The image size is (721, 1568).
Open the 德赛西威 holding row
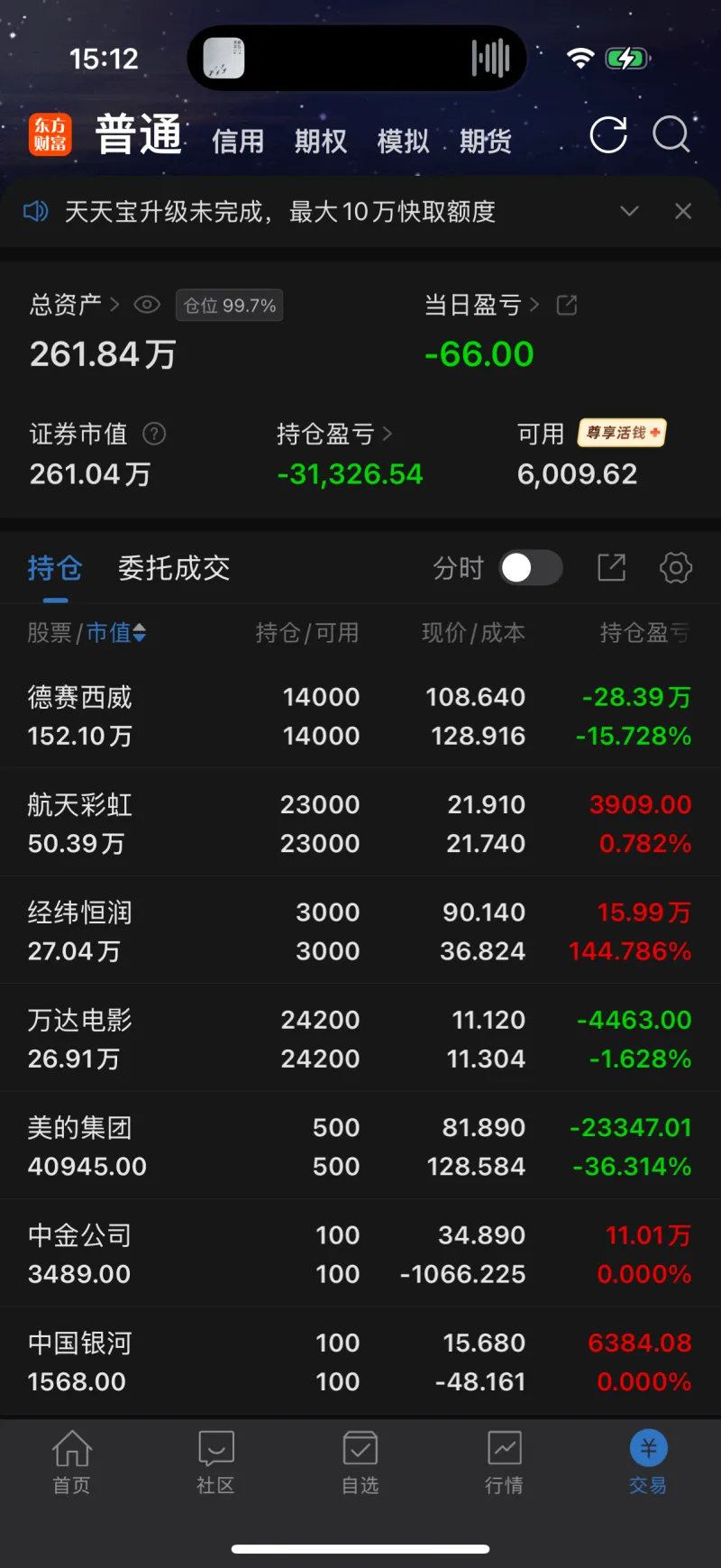coord(360,716)
